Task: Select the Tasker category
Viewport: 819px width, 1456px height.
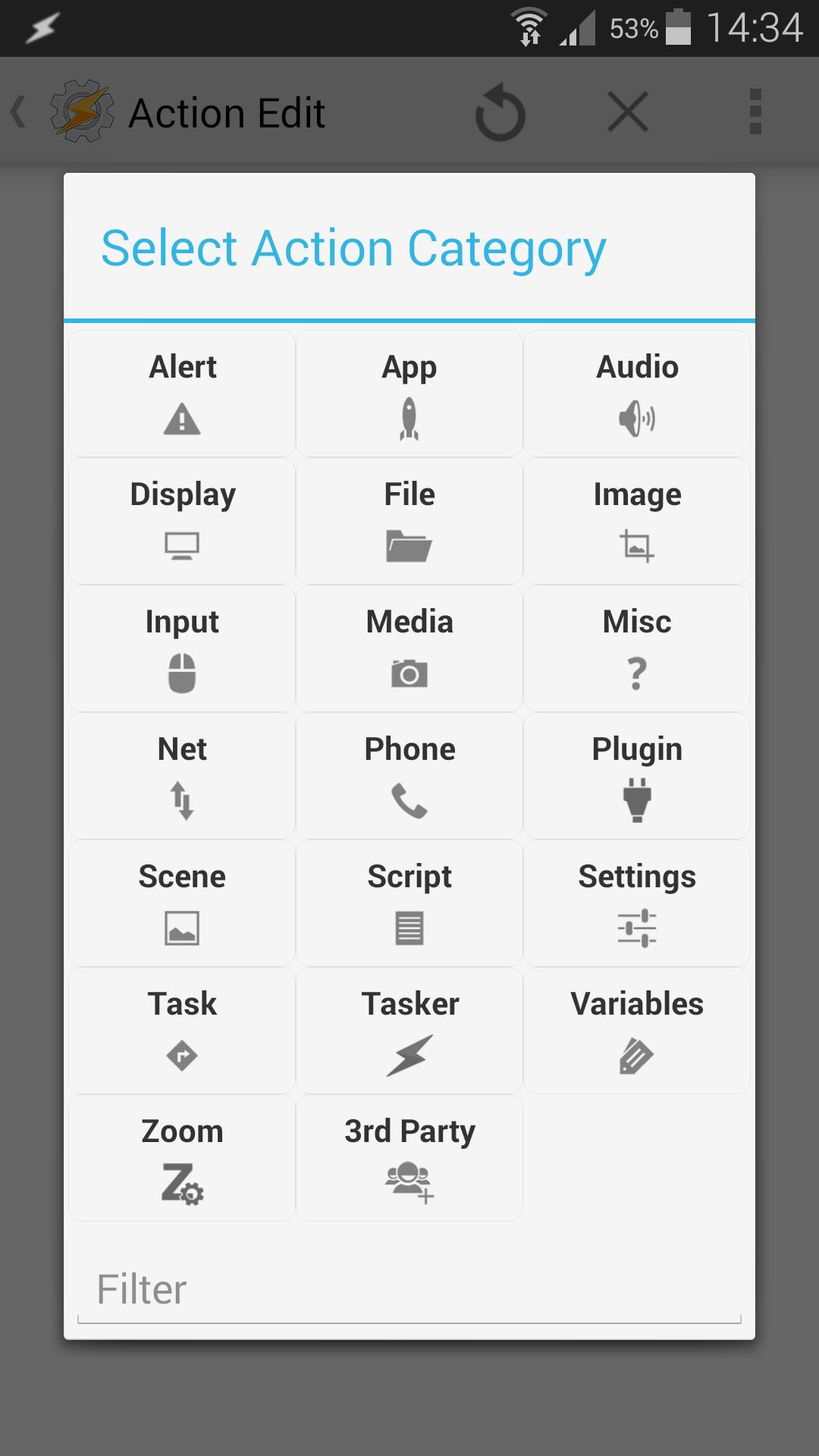Action: point(409,1031)
